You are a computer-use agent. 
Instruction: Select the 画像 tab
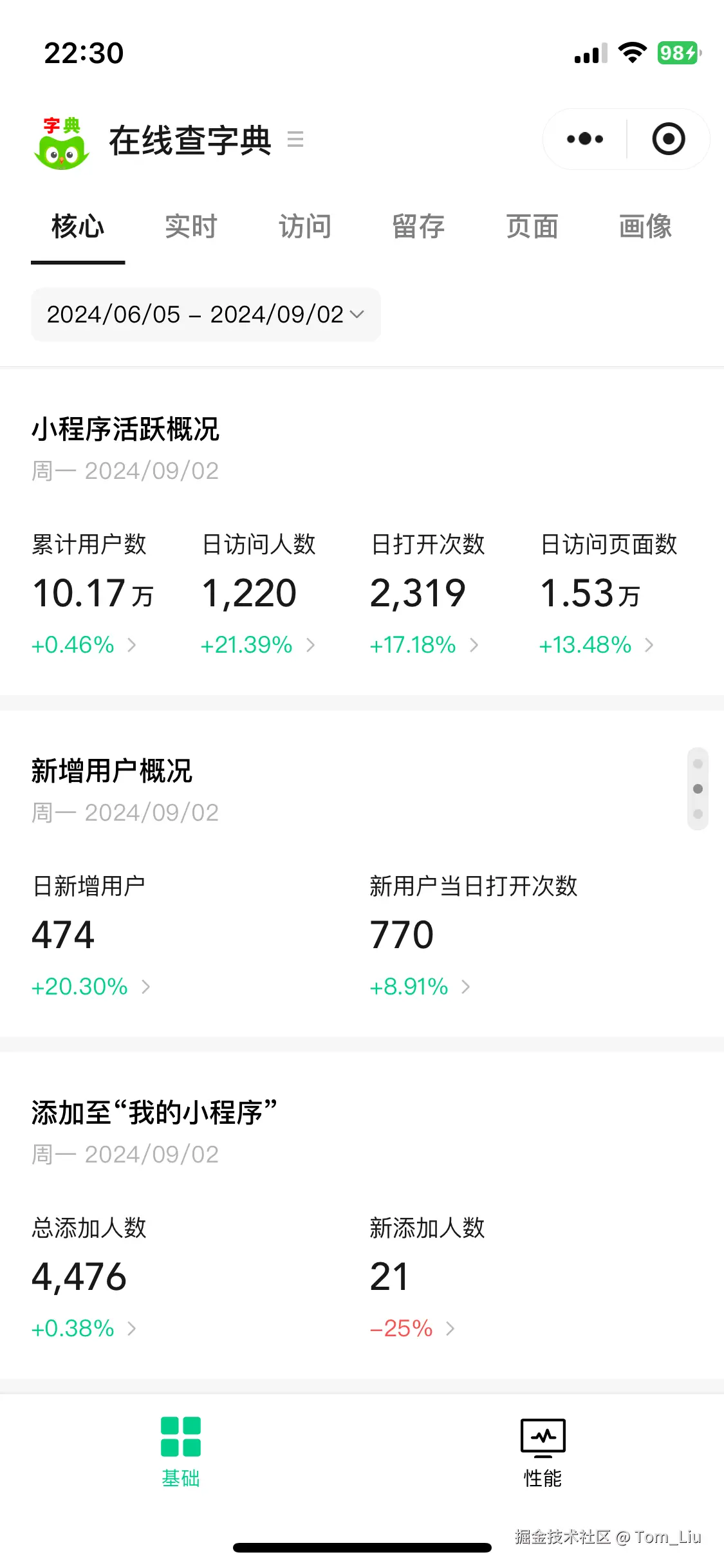tap(645, 227)
